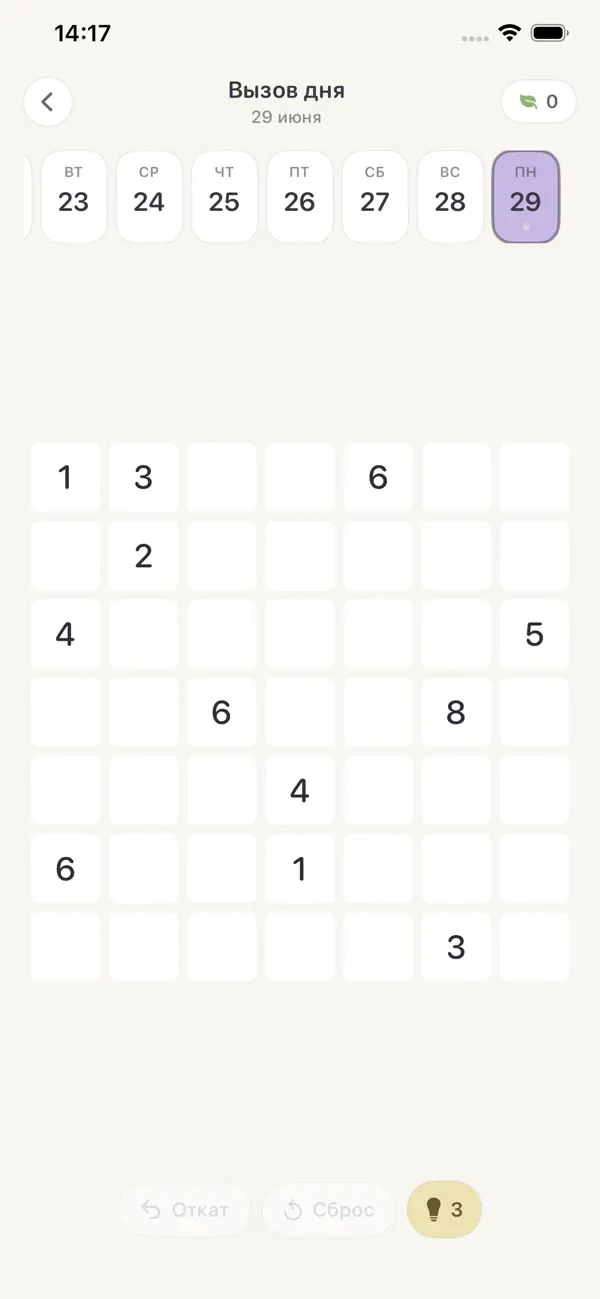Switch to Friday 26 daily challenge
Image resolution: width=600 pixels, height=1299 pixels.
299,197
